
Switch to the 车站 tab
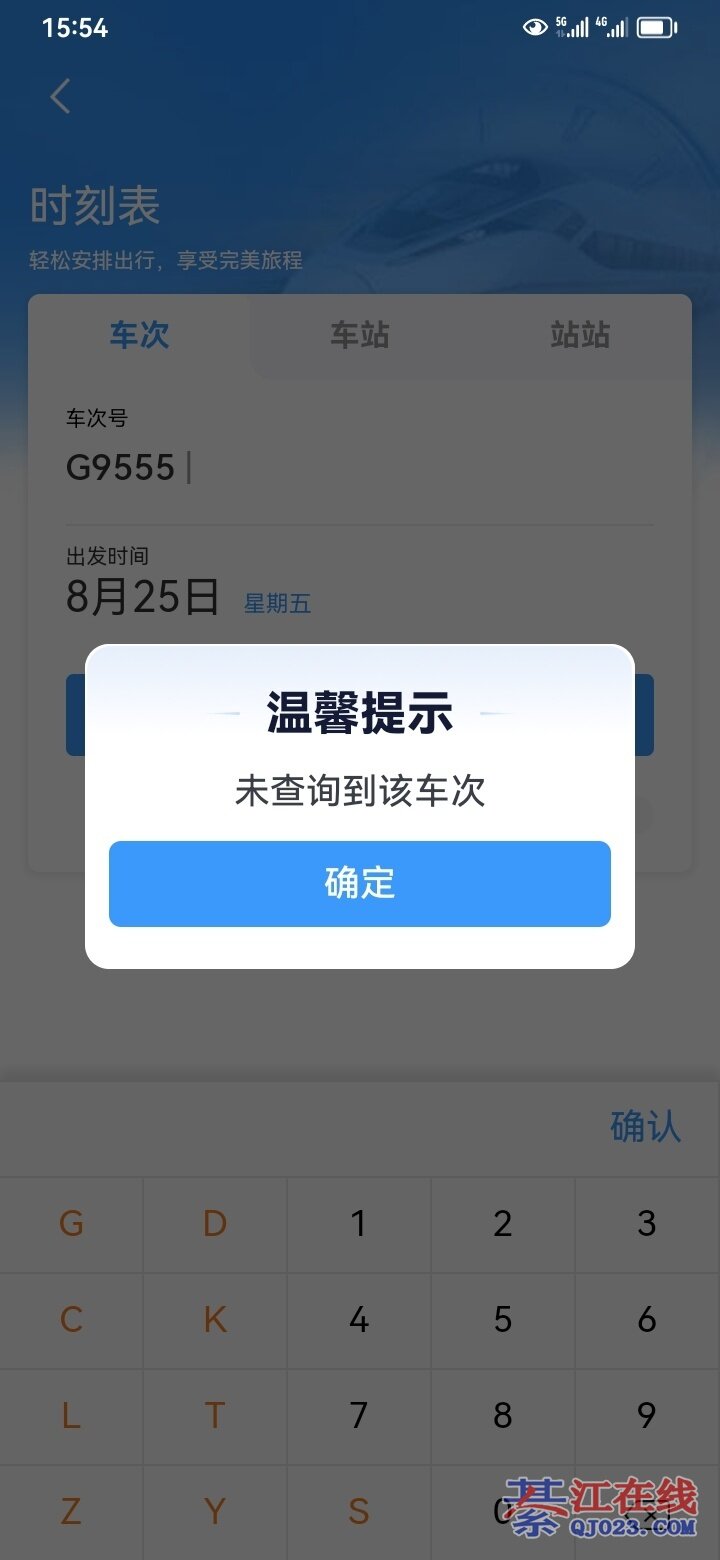click(x=360, y=335)
